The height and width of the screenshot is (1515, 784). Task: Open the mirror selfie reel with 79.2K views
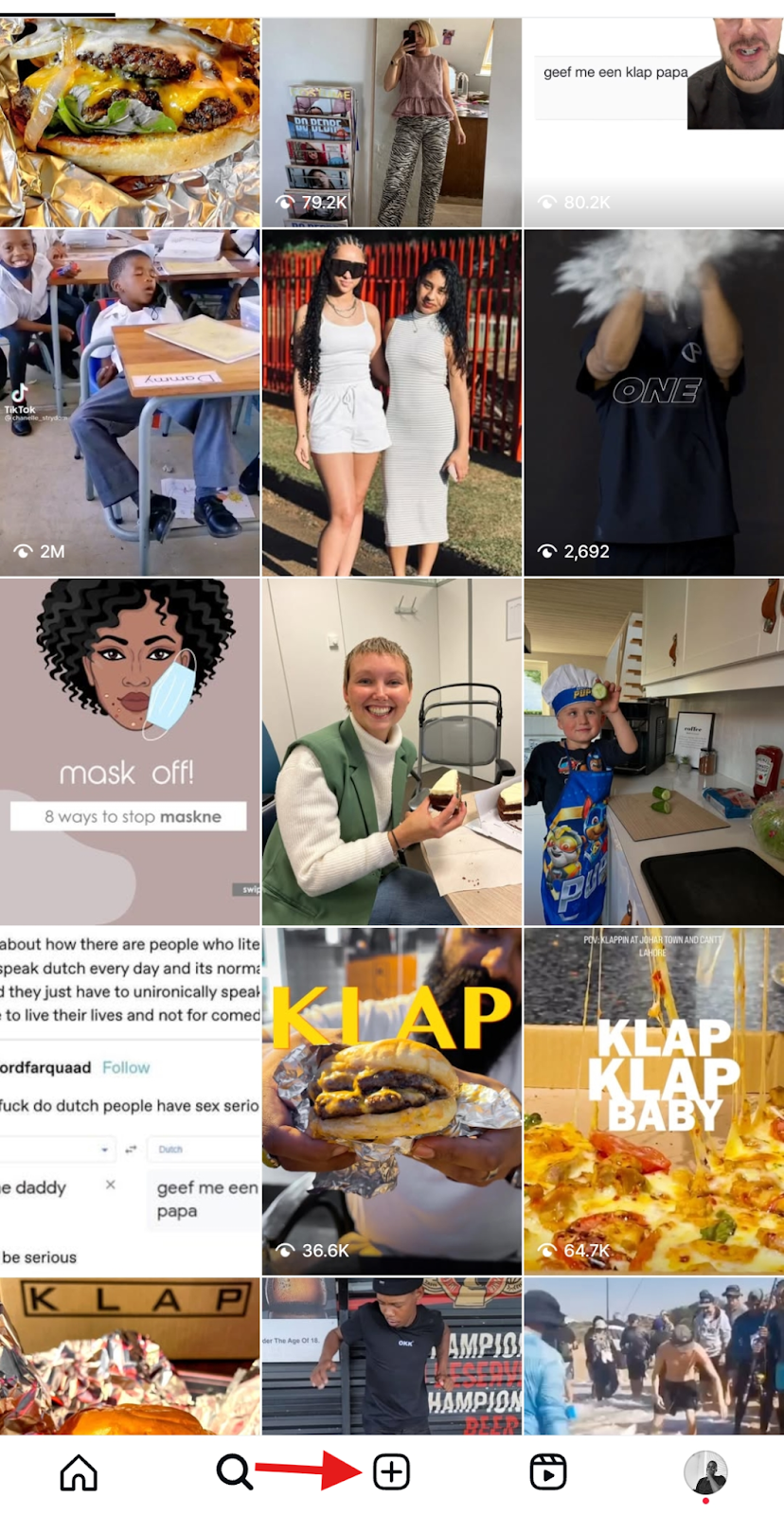(391, 123)
